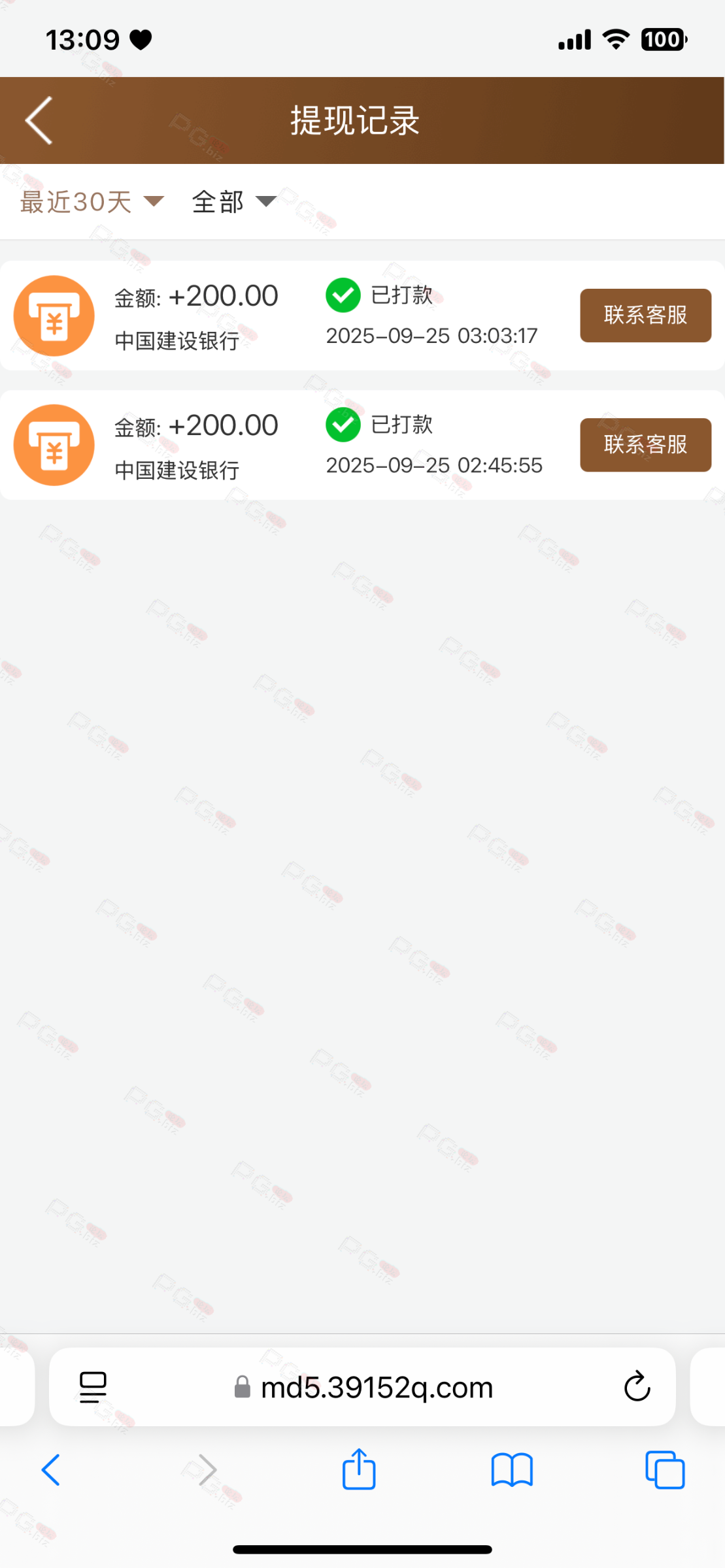This screenshot has width=725, height=1568.
Task: Expand the 全部 status filter dropdown
Action: [x=234, y=202]
